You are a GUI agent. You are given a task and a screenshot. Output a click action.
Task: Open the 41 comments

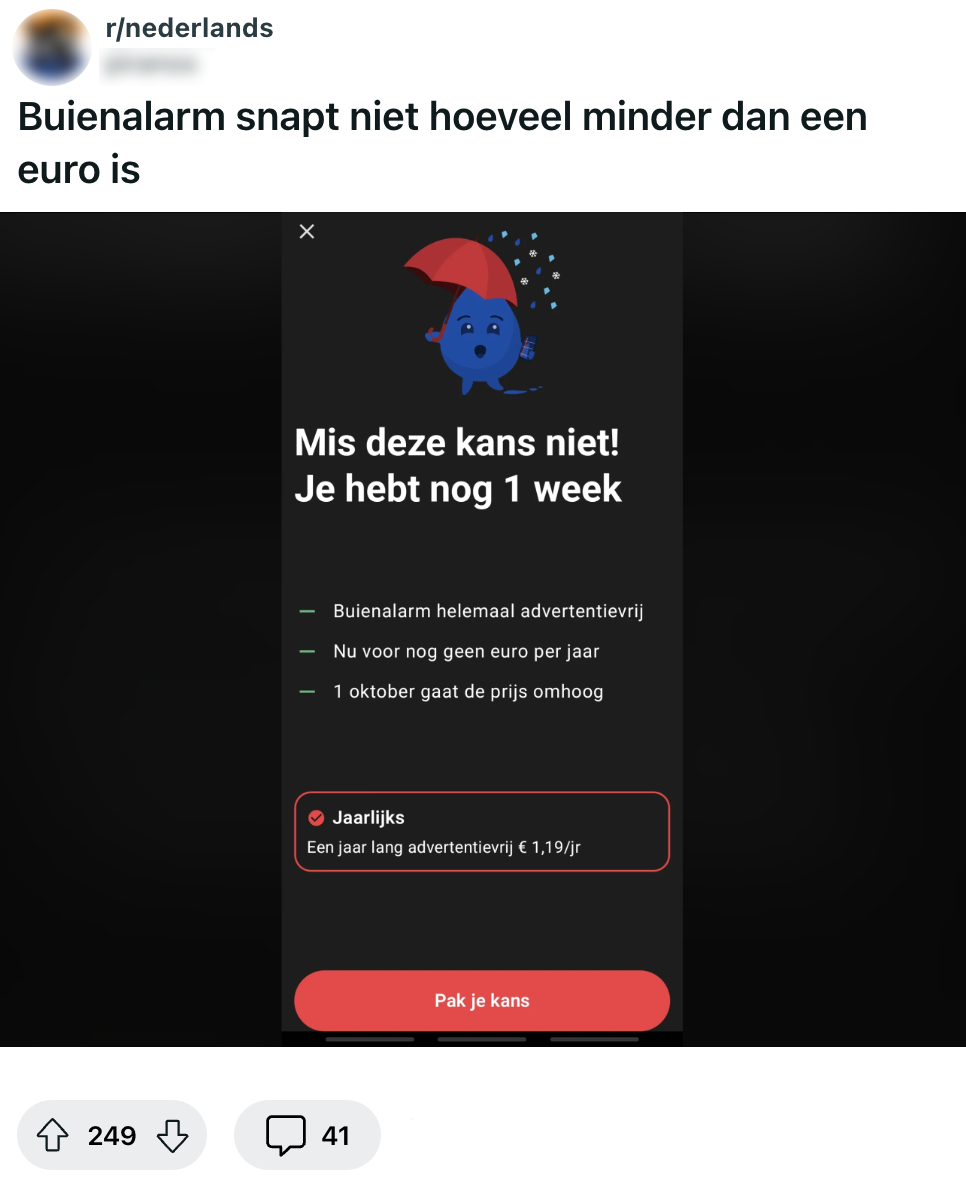pyautogui.click(x=307, y=1135)
